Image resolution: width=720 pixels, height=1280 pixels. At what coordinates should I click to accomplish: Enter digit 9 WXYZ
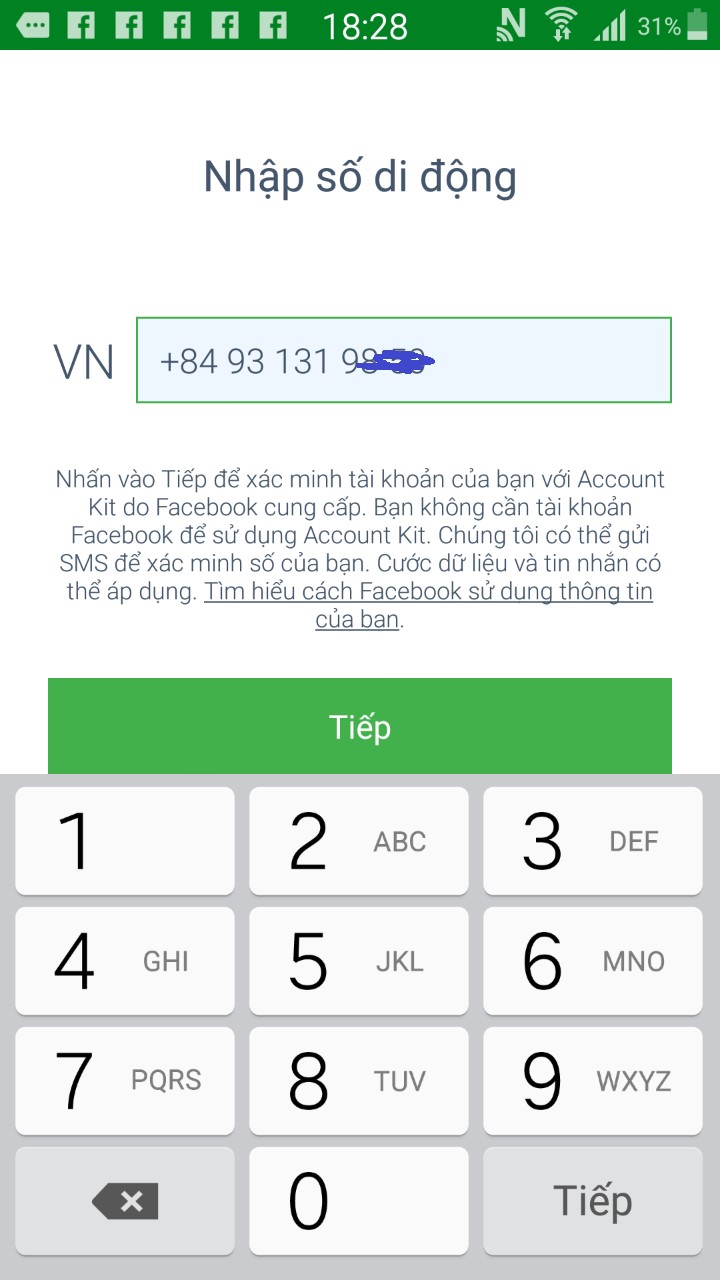tap(592, 1081)
